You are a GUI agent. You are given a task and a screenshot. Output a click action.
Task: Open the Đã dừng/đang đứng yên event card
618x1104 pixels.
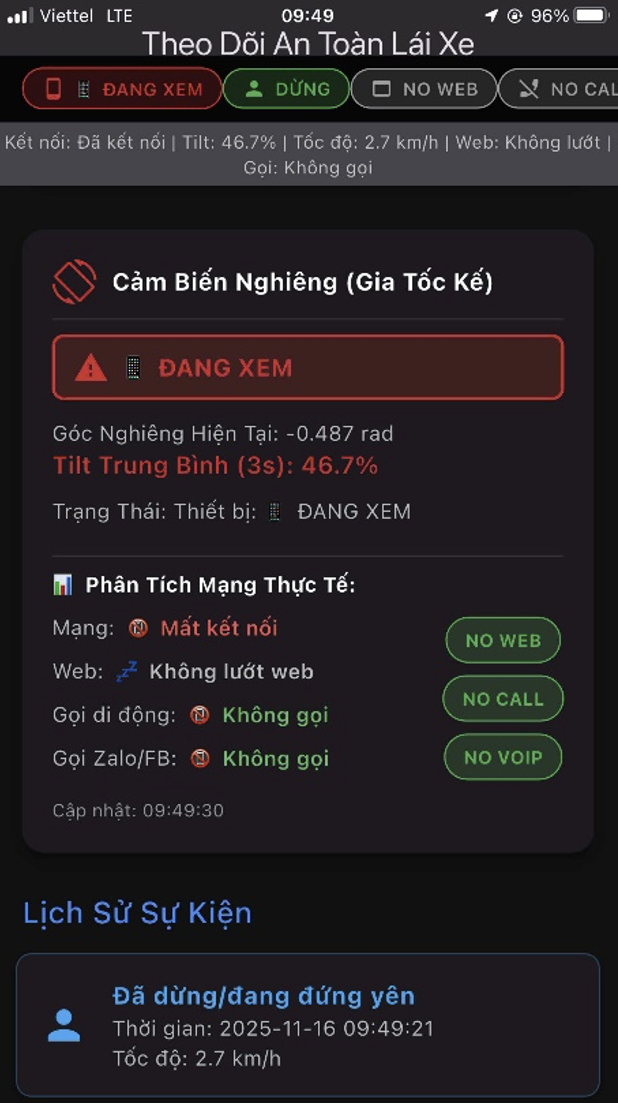308,1025
